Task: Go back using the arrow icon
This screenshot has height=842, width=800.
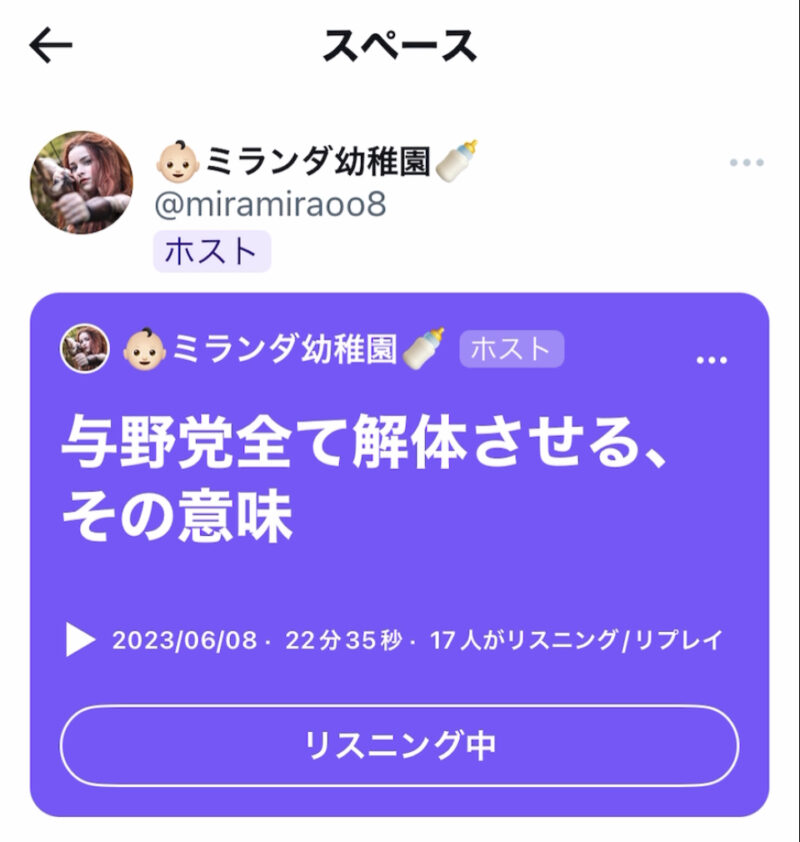Action: [x=51, y=46]
